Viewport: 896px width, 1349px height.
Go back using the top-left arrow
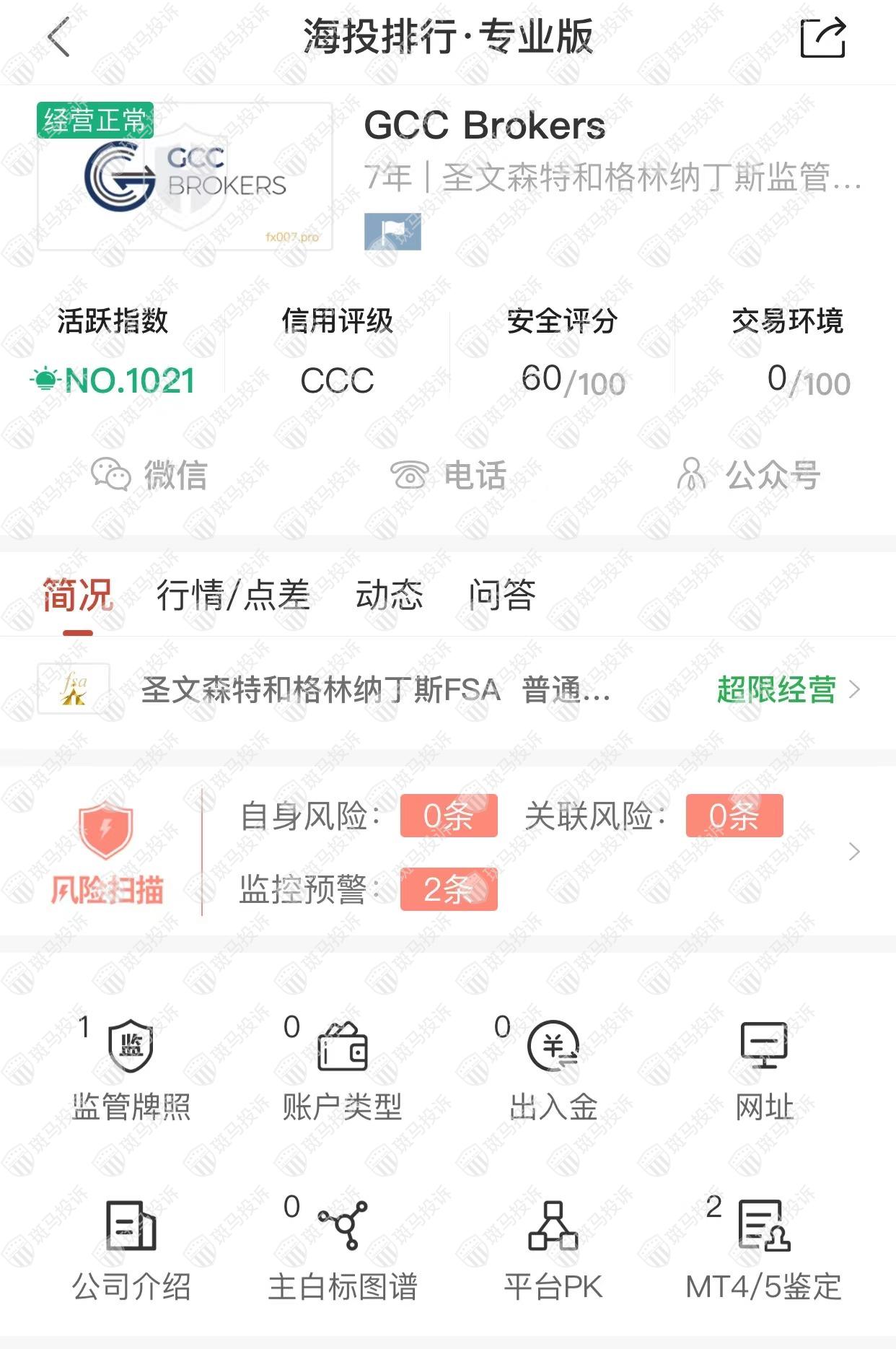[x=58, y=37]
